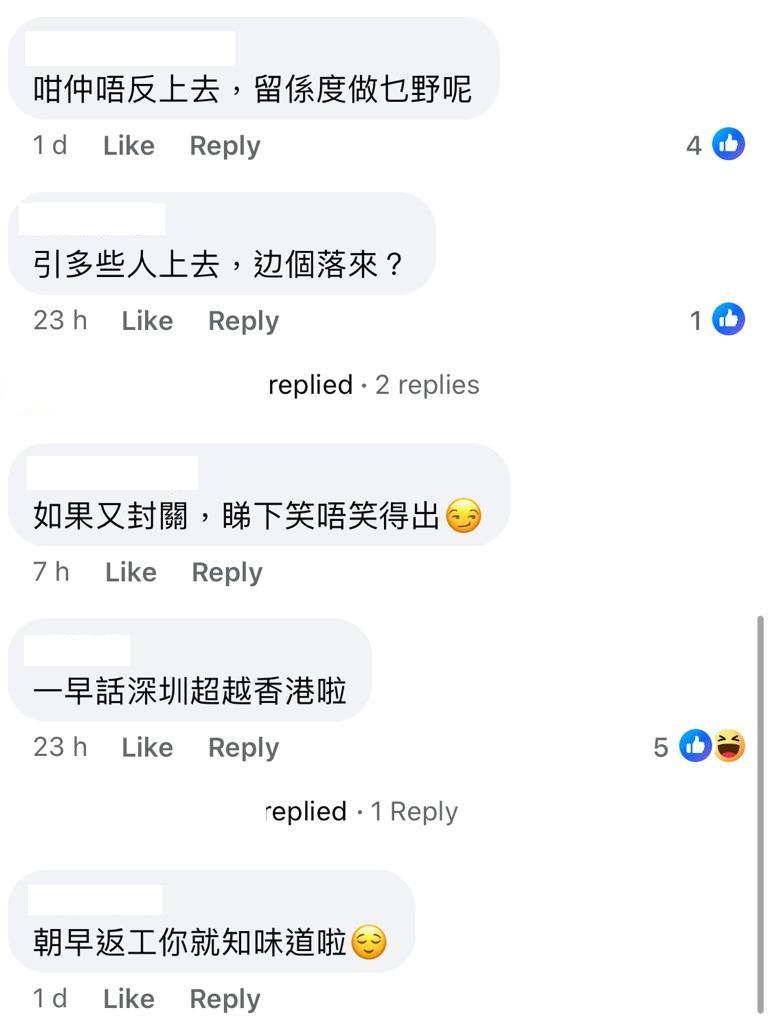View the 4 reactions on the first comment
770x1024 pixels.
tap(716, 145)
